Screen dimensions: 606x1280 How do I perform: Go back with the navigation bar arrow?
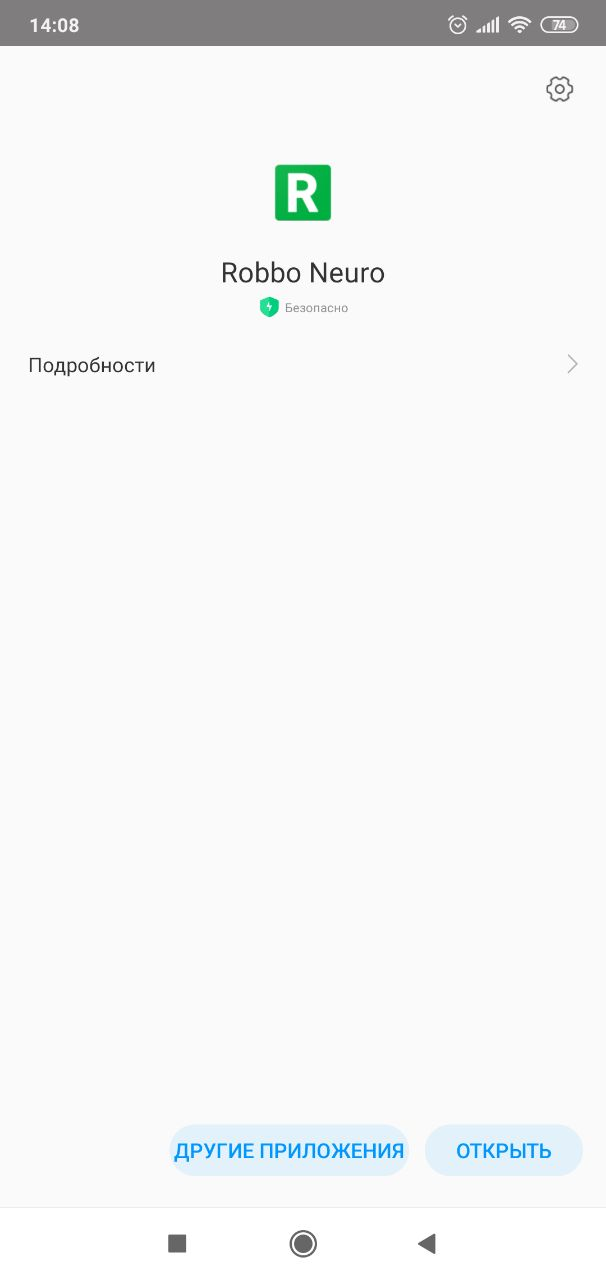pos(427,1243)
